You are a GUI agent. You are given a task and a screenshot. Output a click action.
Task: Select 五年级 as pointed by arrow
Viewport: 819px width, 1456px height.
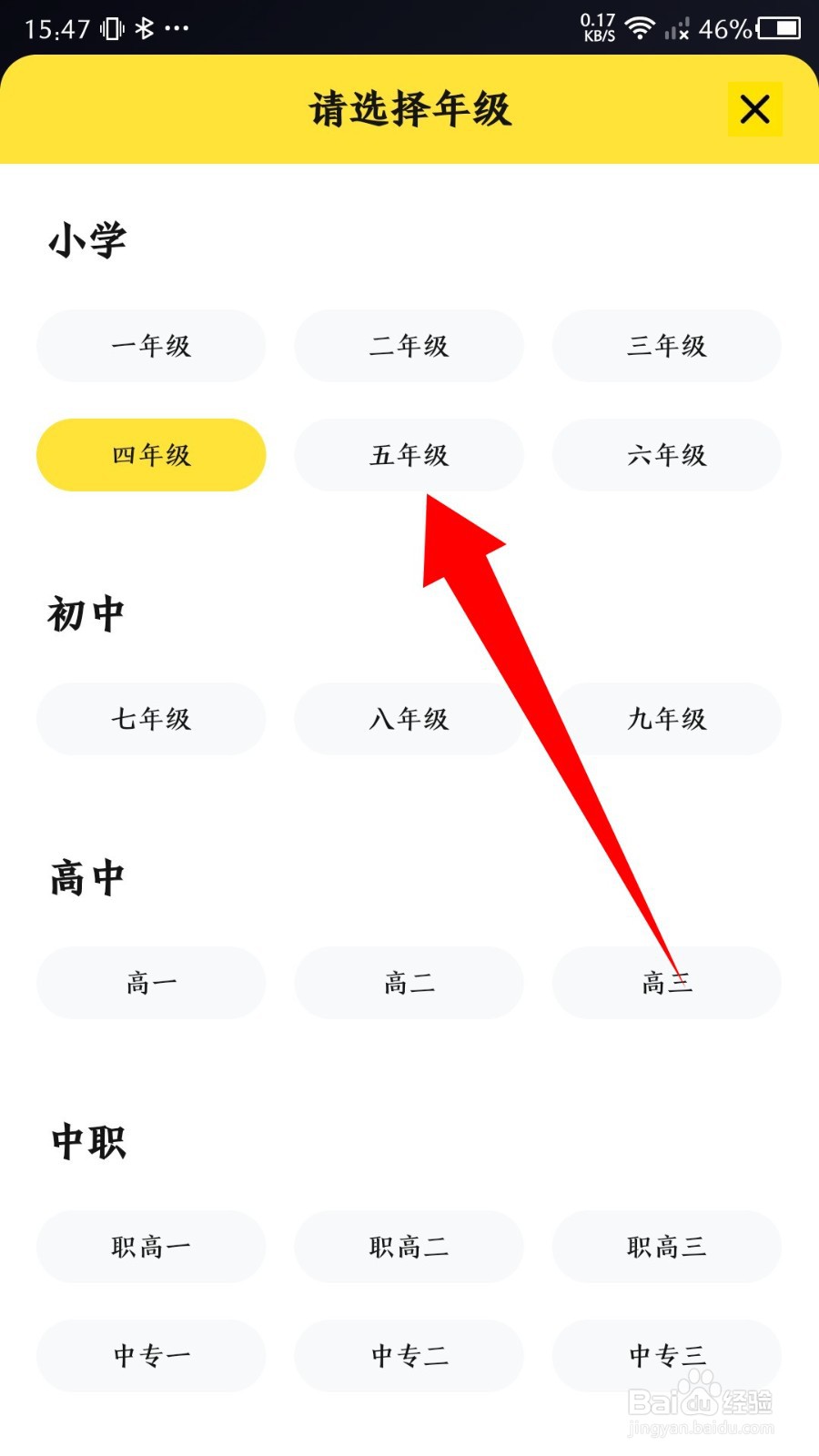pos(409,455)
